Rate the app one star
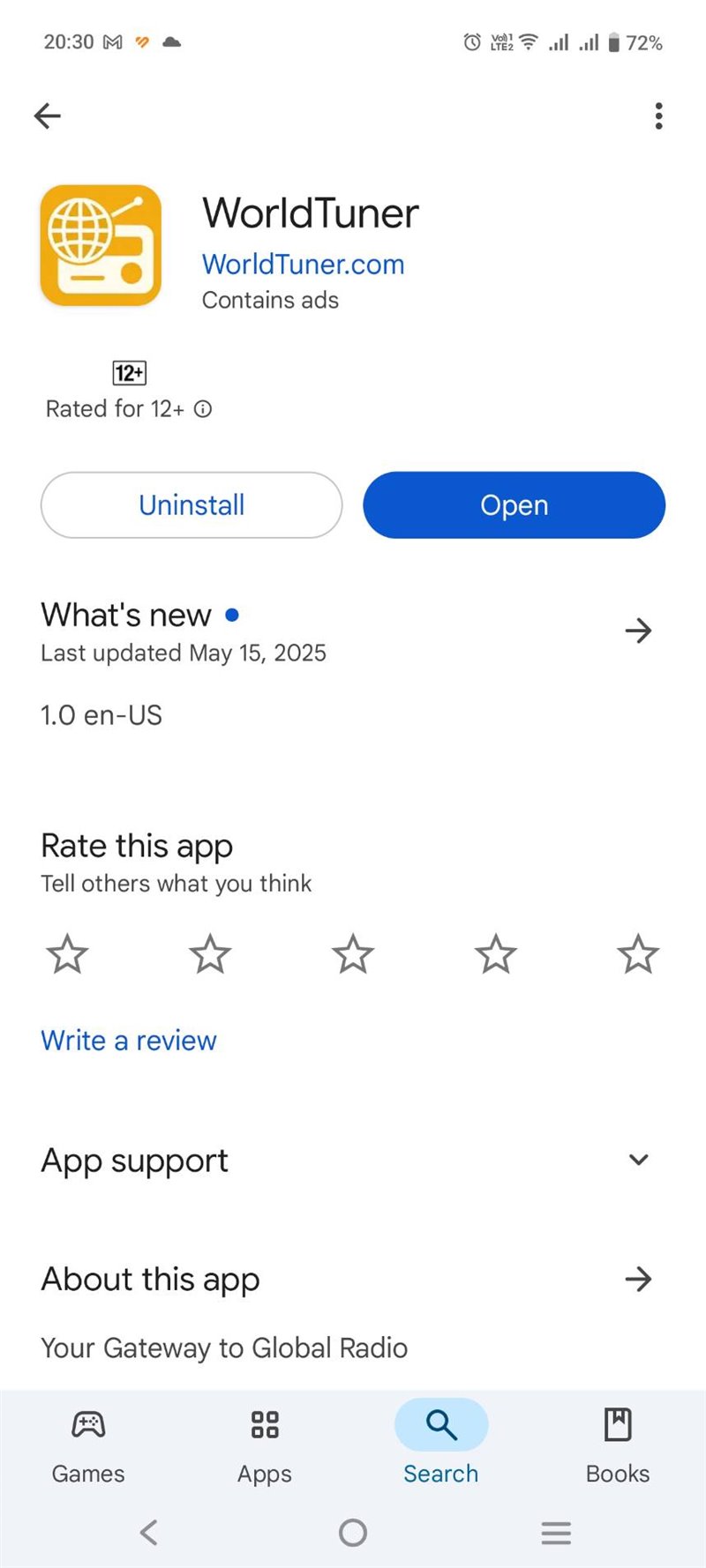 coord(67,954)
